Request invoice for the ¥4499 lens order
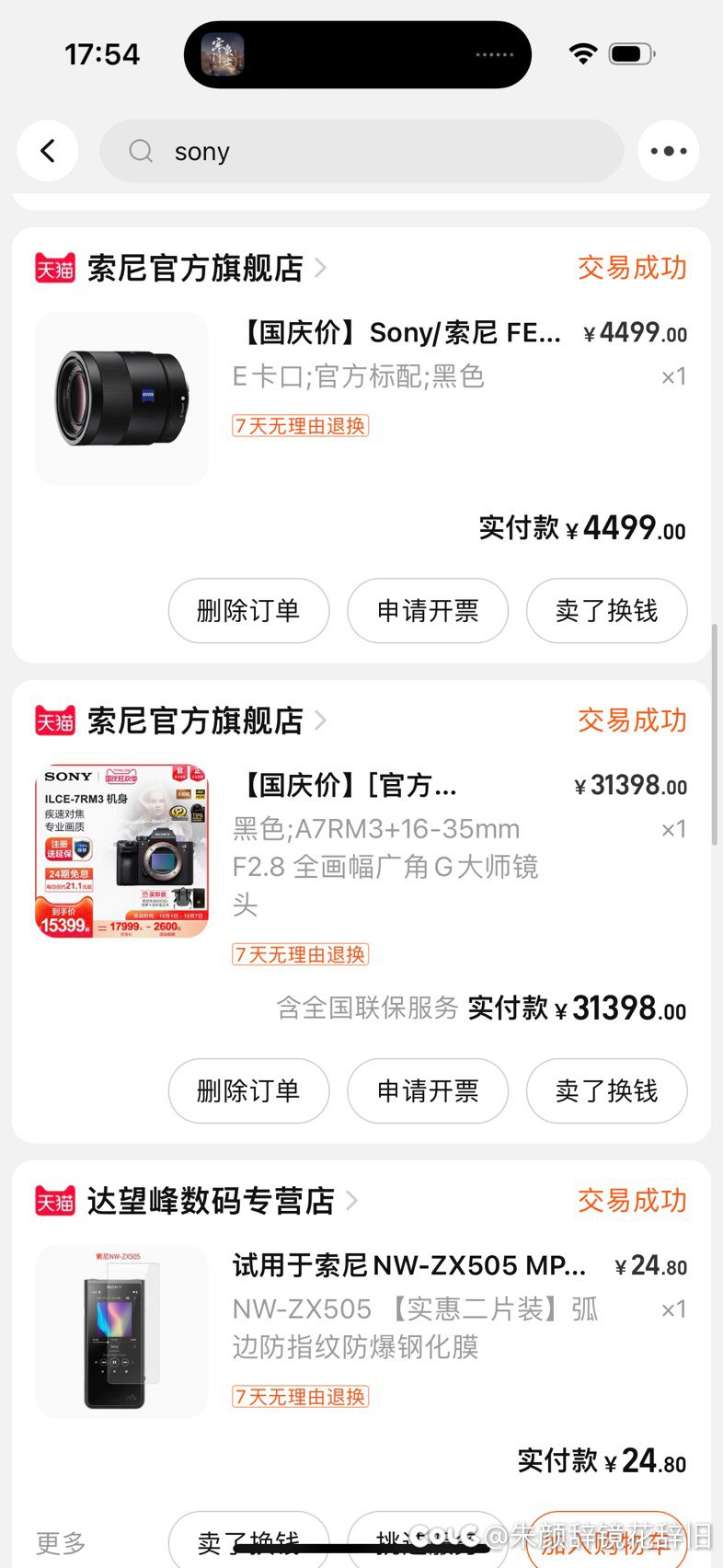The height and width of the screenshot is (1568, 723). (428, 610)
